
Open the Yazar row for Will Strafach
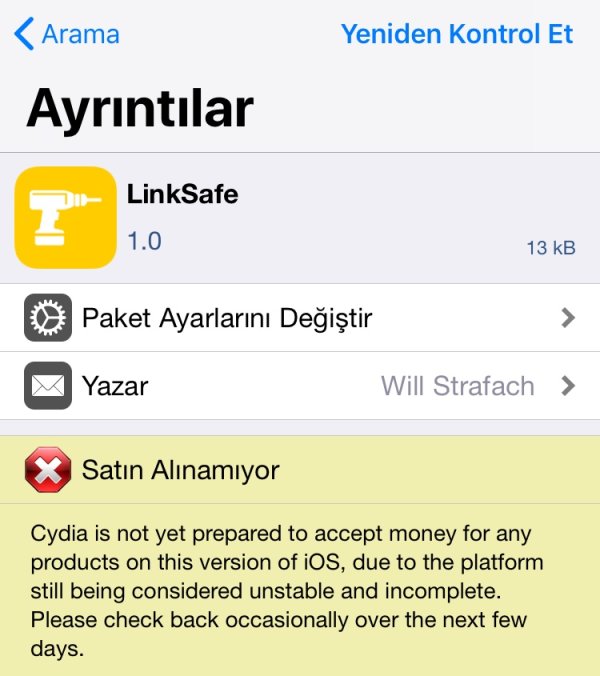tap(300, 386)
